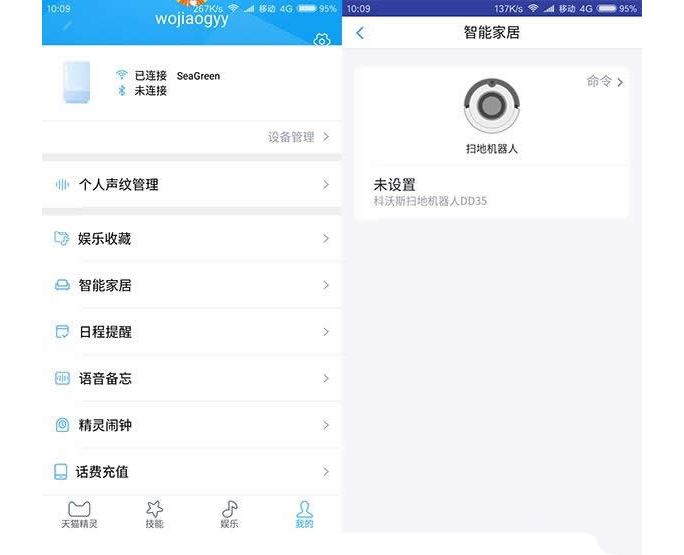Open 精灵闹钟 alarm settings
This screenshot has width=684, height=555.
pos(191,425)
